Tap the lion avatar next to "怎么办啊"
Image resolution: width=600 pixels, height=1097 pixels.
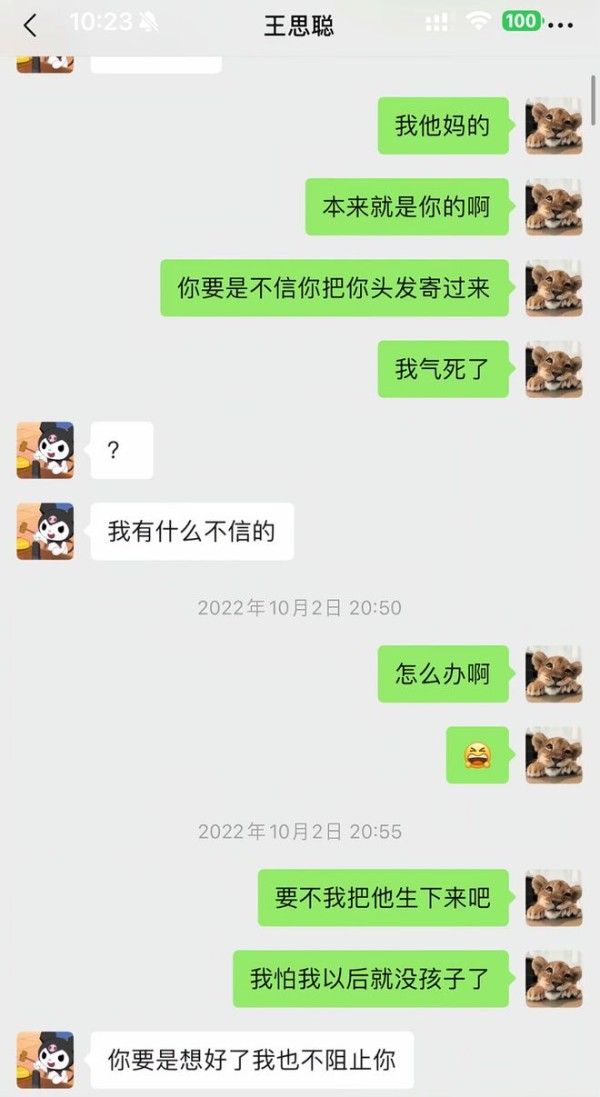554,674
